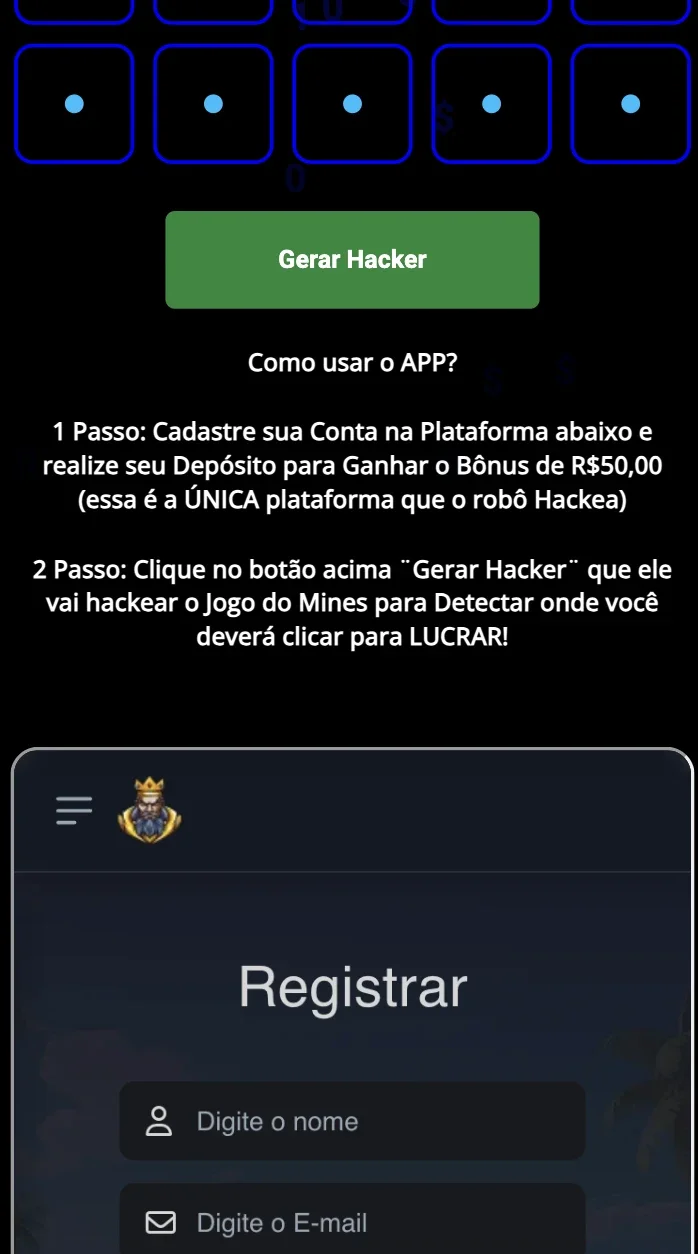Screen dimensions: 698x1254
Task: Focus the Digite o nome field
Action: 352,1121
